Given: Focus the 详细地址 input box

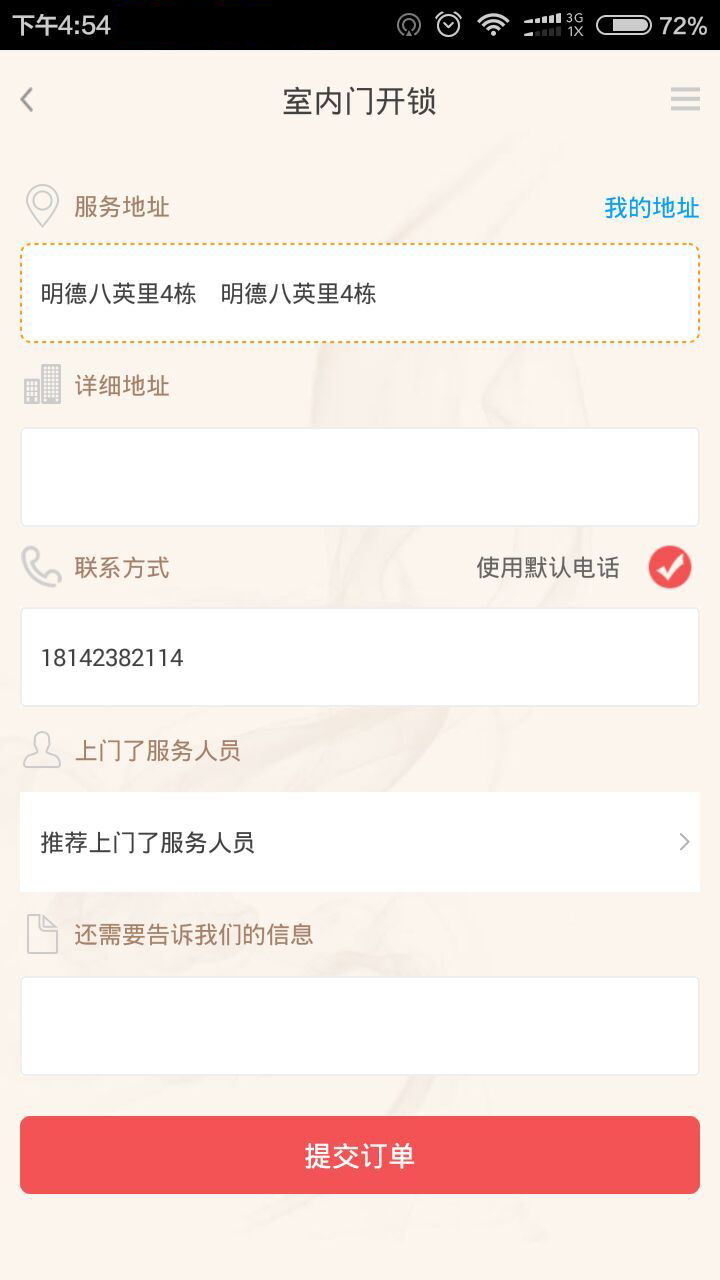Looking at the screenshot, I should (x=360, y=477).
